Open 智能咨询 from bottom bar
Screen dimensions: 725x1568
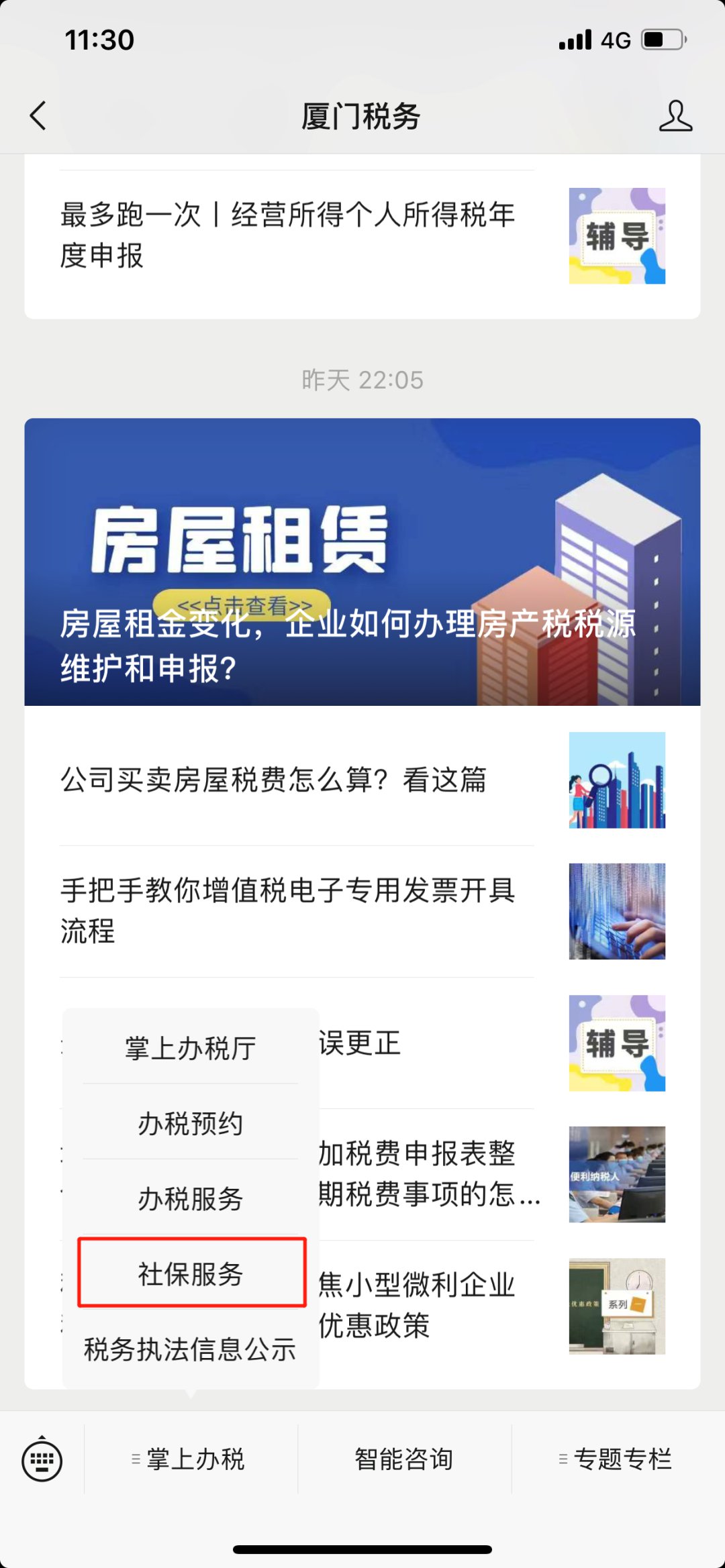404,1459
